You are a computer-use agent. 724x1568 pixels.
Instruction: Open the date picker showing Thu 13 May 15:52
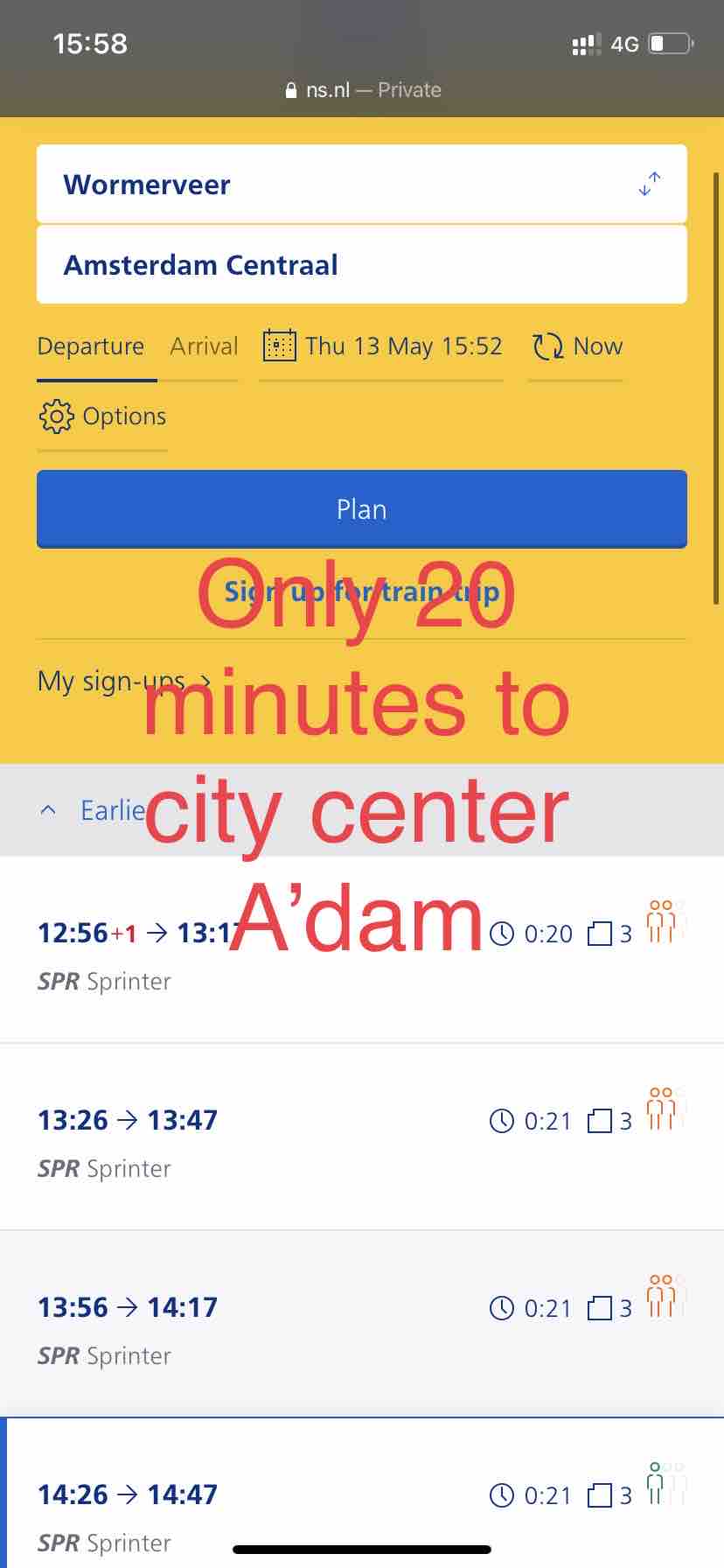click(x=383, y=346)
